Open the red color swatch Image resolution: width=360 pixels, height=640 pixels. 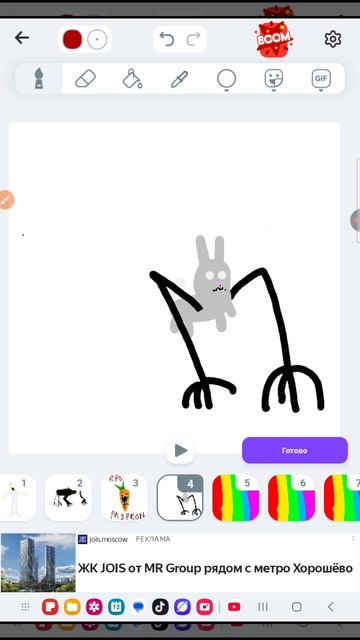(x=72, y=40)
